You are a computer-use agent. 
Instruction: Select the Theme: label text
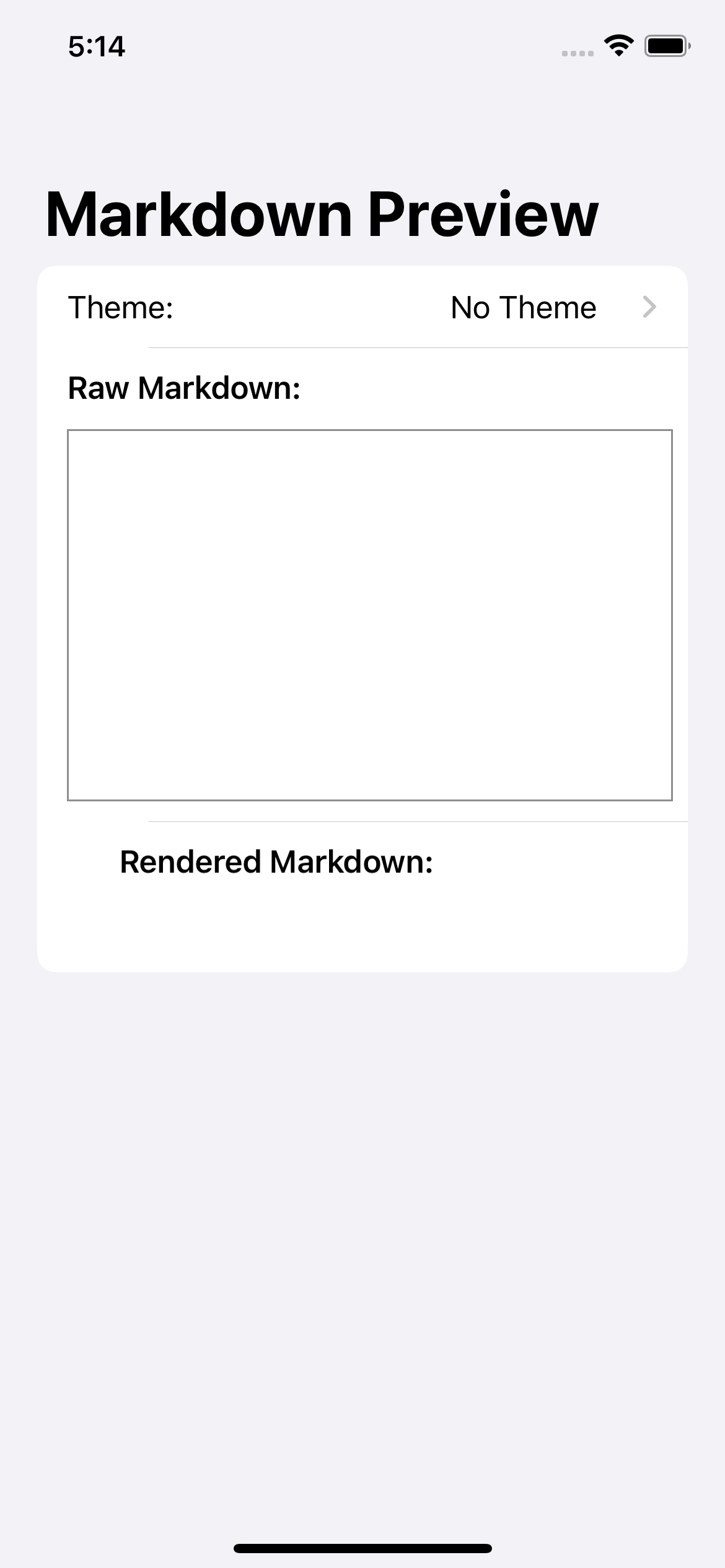click(121, 307)
